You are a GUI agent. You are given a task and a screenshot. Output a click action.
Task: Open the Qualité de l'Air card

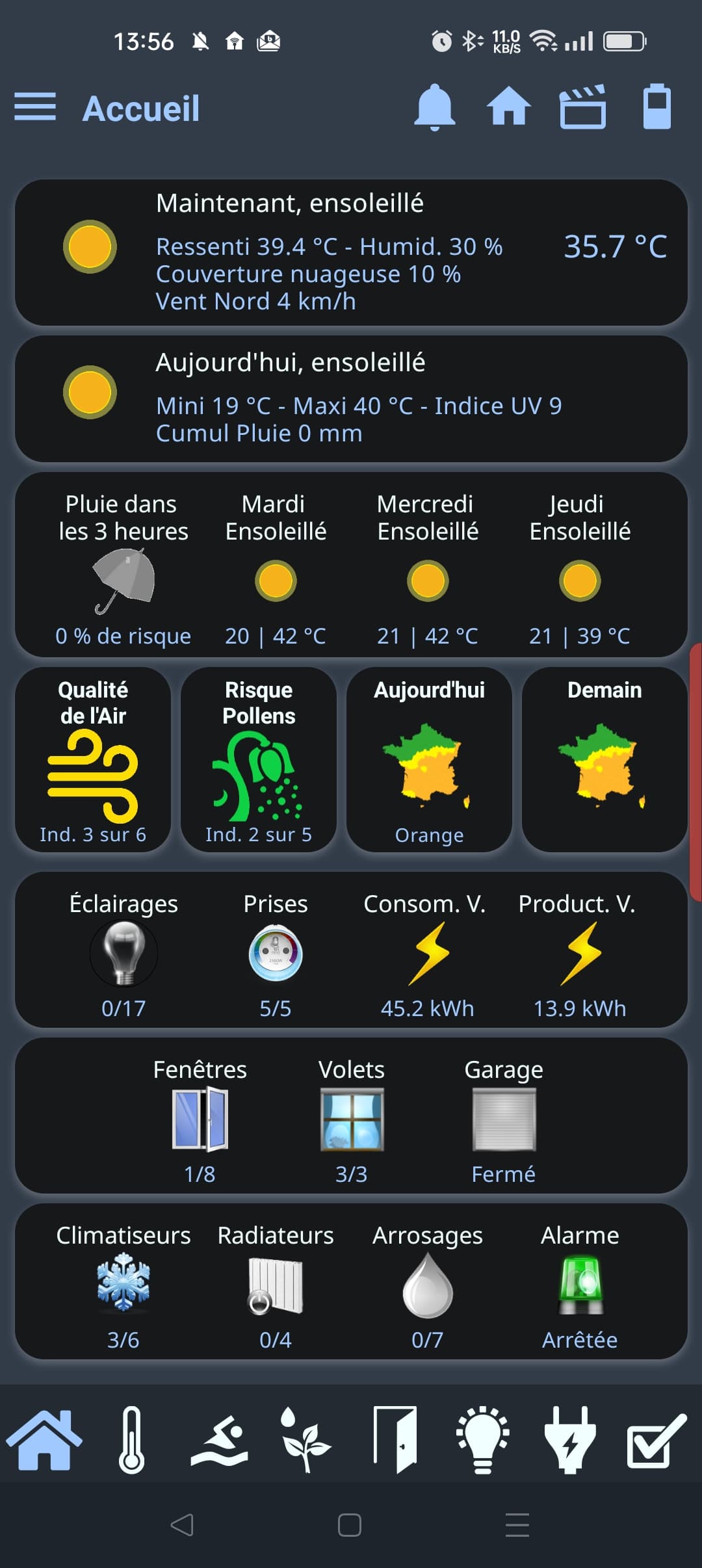point(93,759)
